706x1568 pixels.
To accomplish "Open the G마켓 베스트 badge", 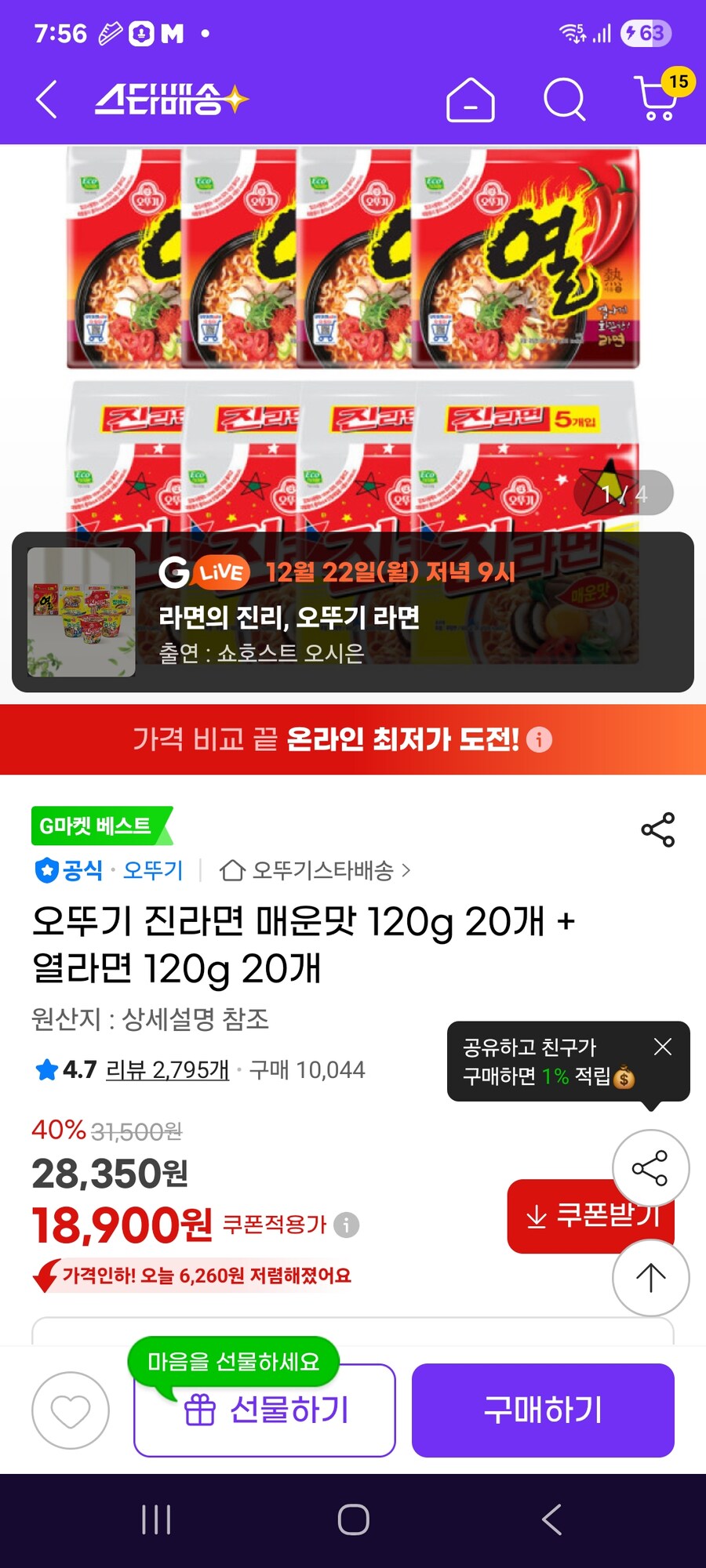I will pyautogui.click(x=97, y=825).
